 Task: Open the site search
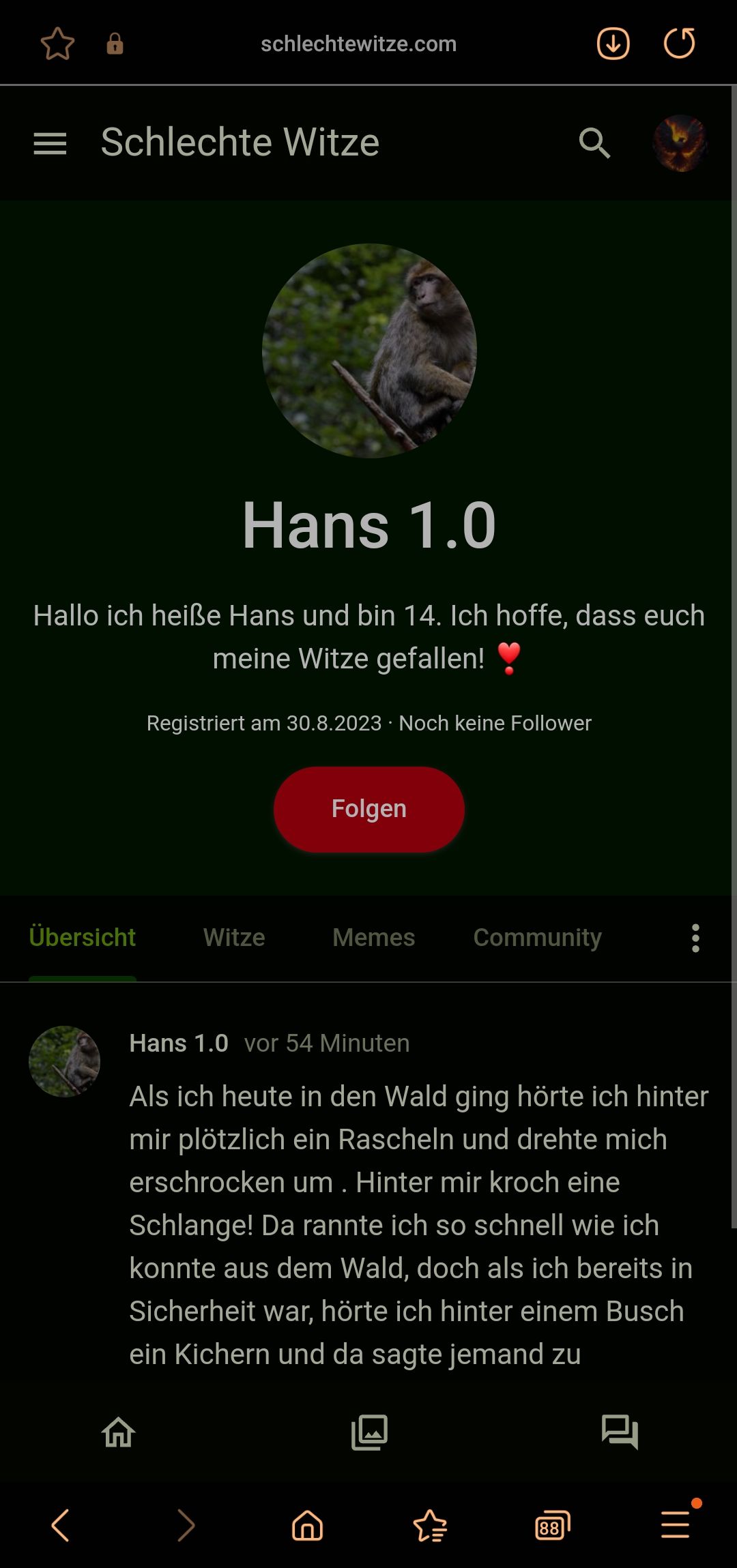coord(594,143)
